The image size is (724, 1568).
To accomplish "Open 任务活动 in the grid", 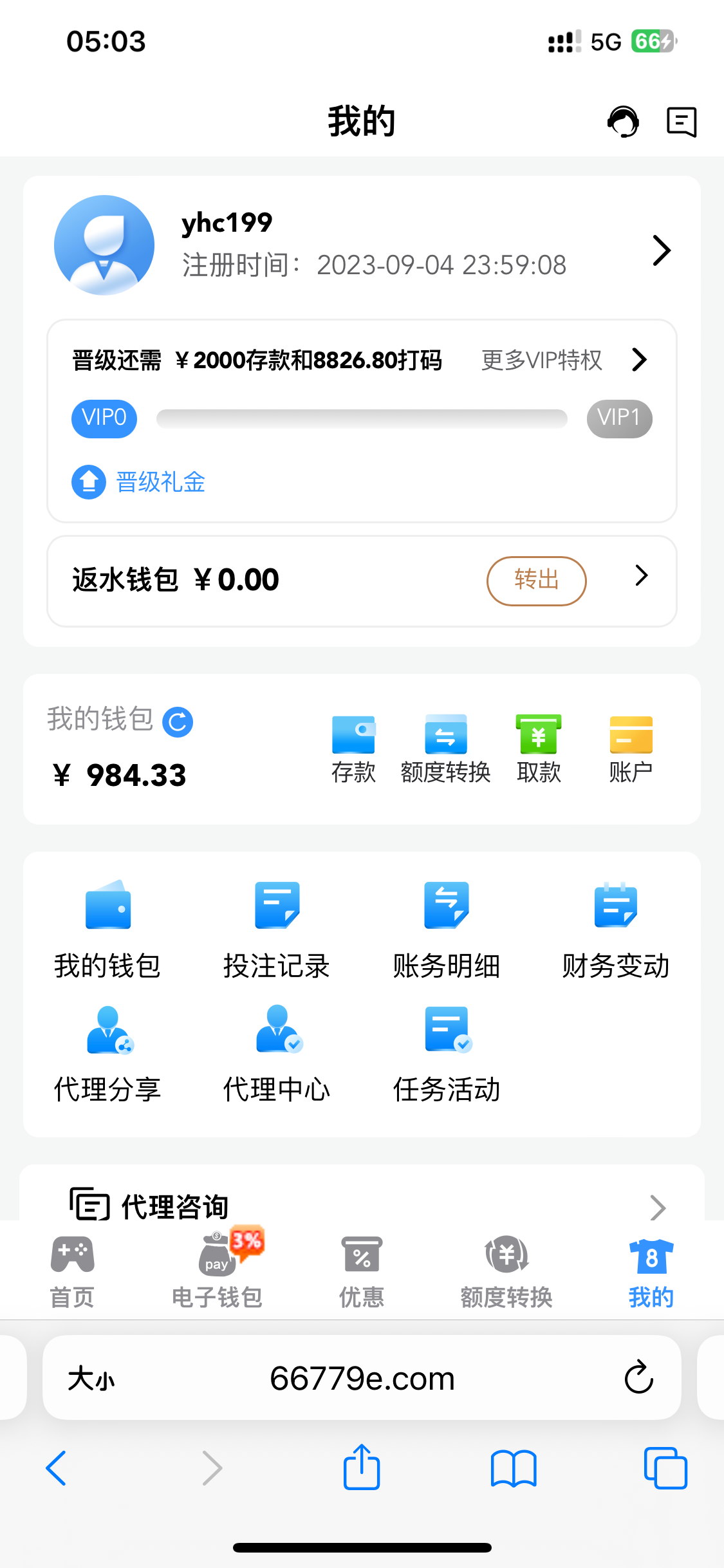I will click(446, 1054).
